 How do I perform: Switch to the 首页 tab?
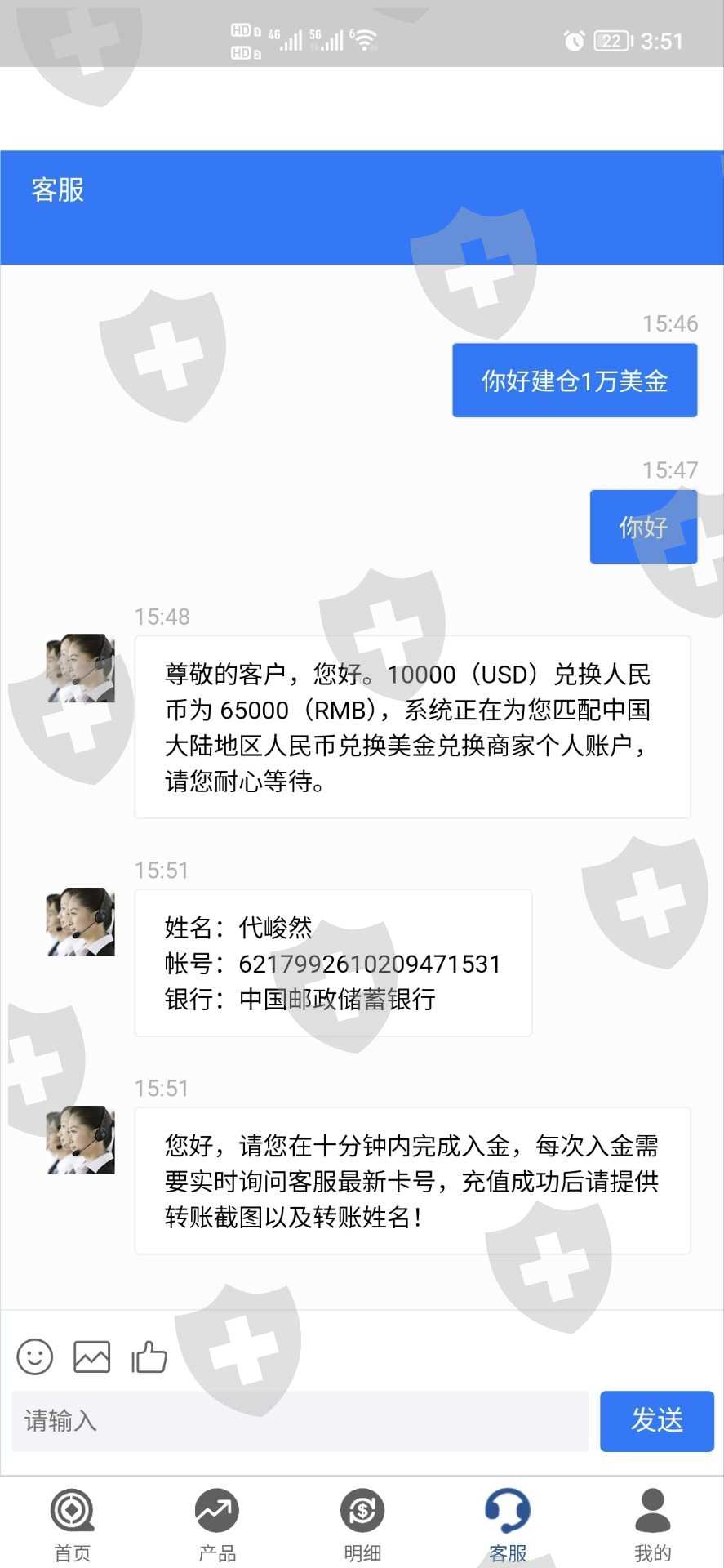pos(73,1526)
